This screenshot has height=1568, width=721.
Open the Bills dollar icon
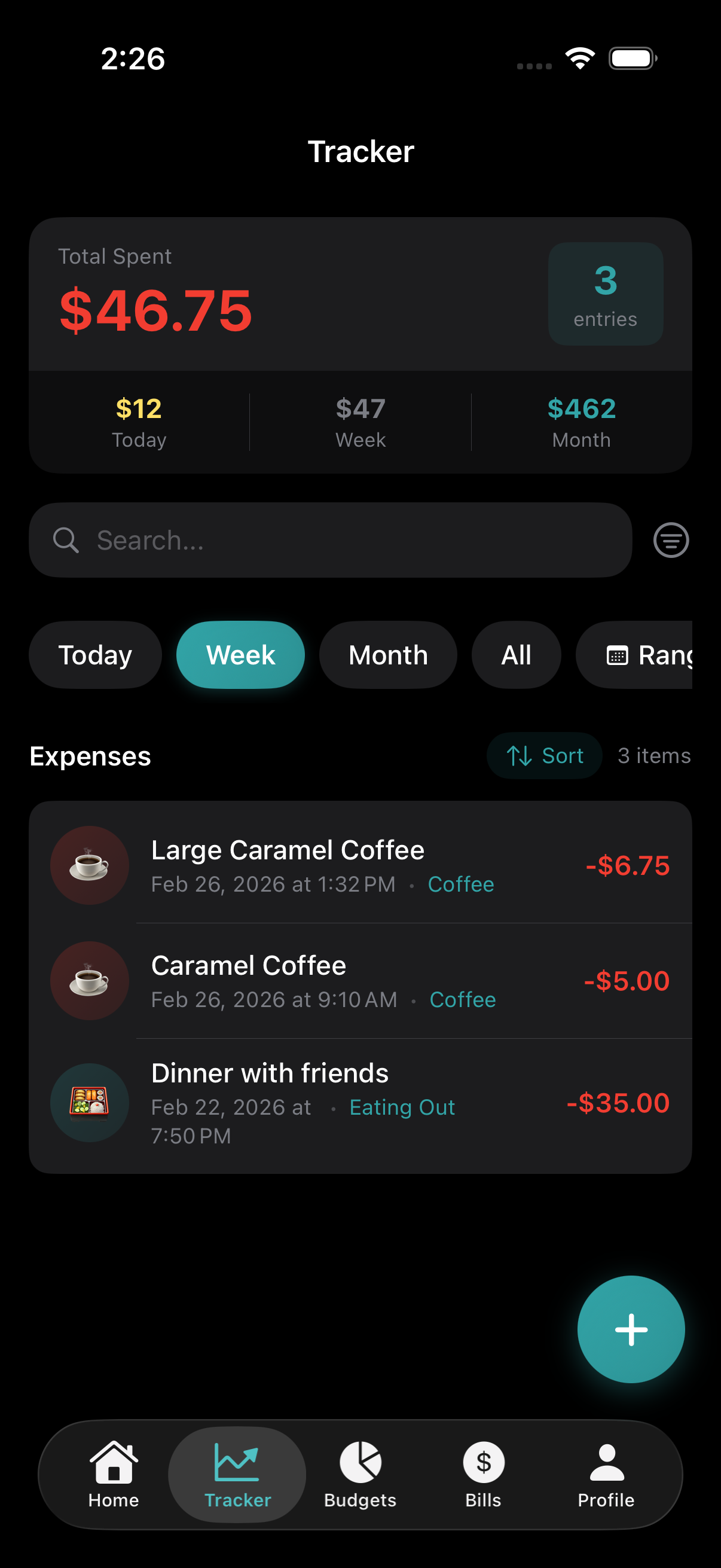(482, 1462)
